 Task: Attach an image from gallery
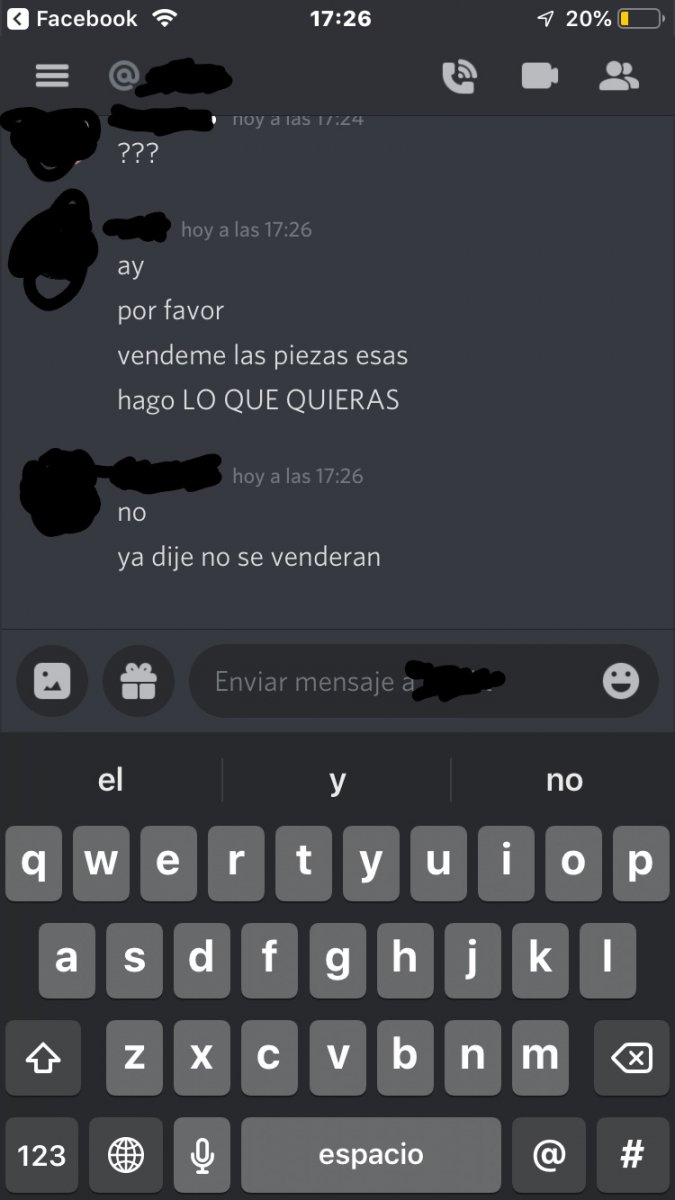pyautogui.click(x=52, y=681)
